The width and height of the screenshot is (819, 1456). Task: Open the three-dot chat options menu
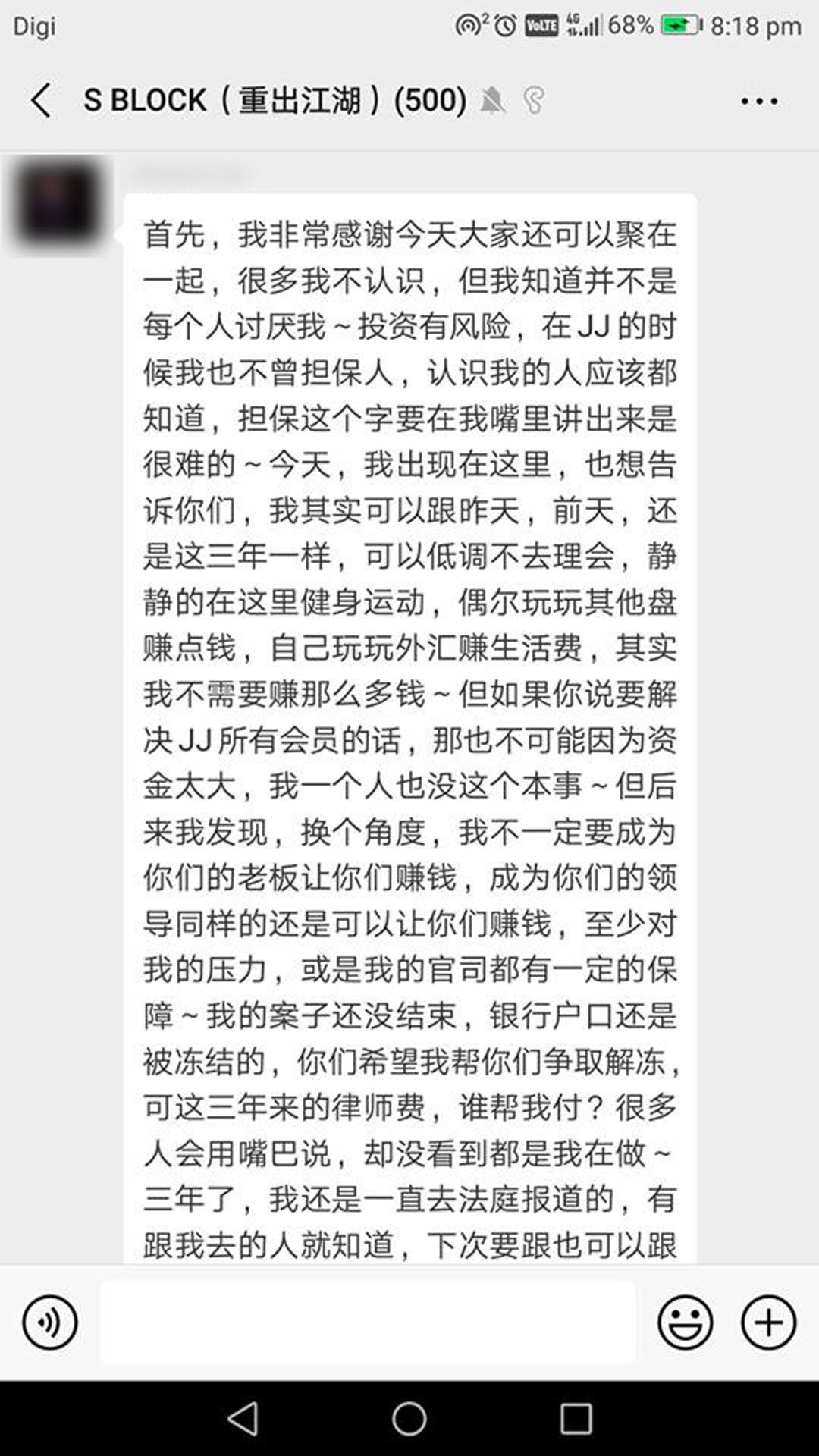759,101
